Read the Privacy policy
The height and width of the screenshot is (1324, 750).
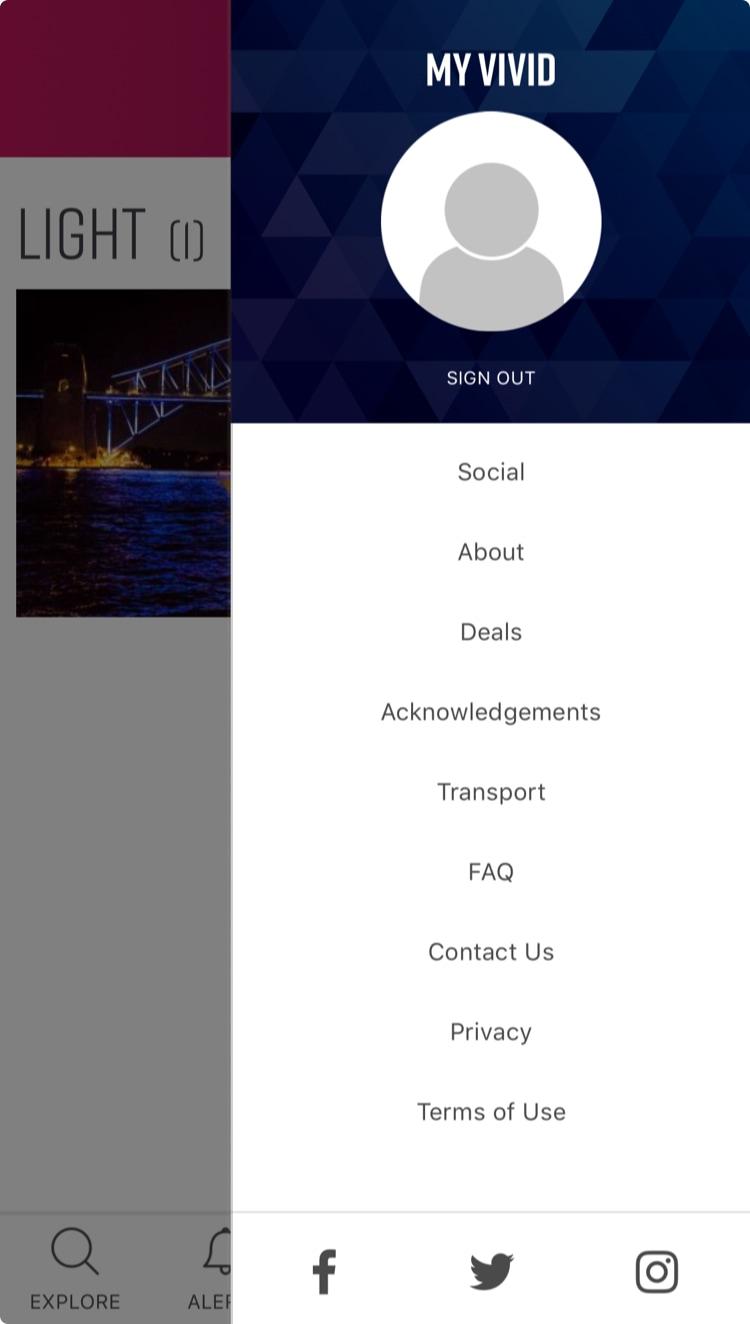490,1032
